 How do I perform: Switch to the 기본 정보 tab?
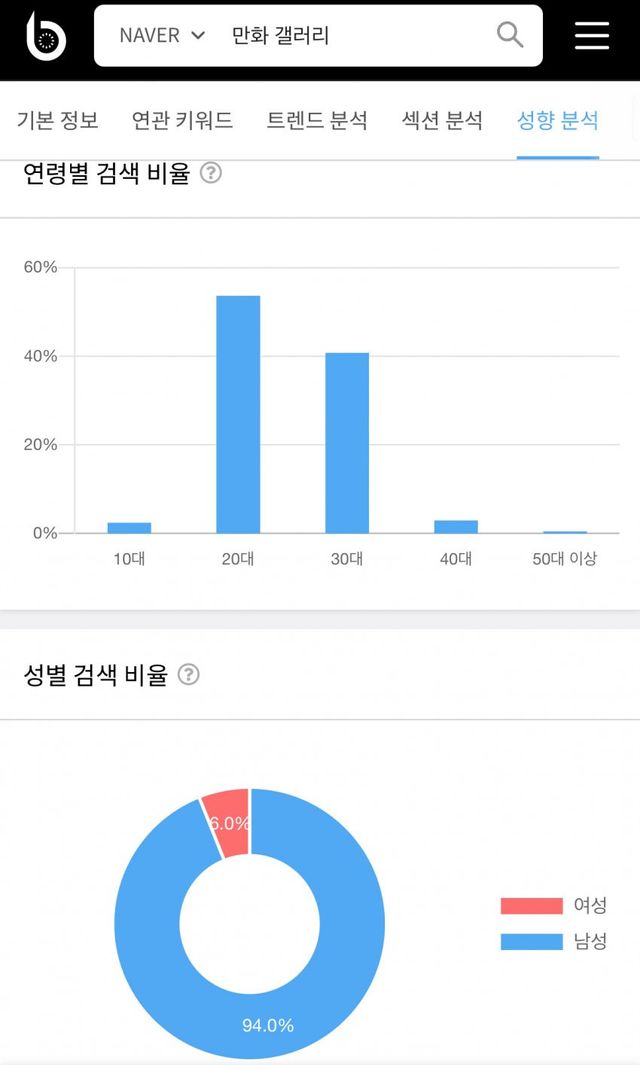(58, 120)
